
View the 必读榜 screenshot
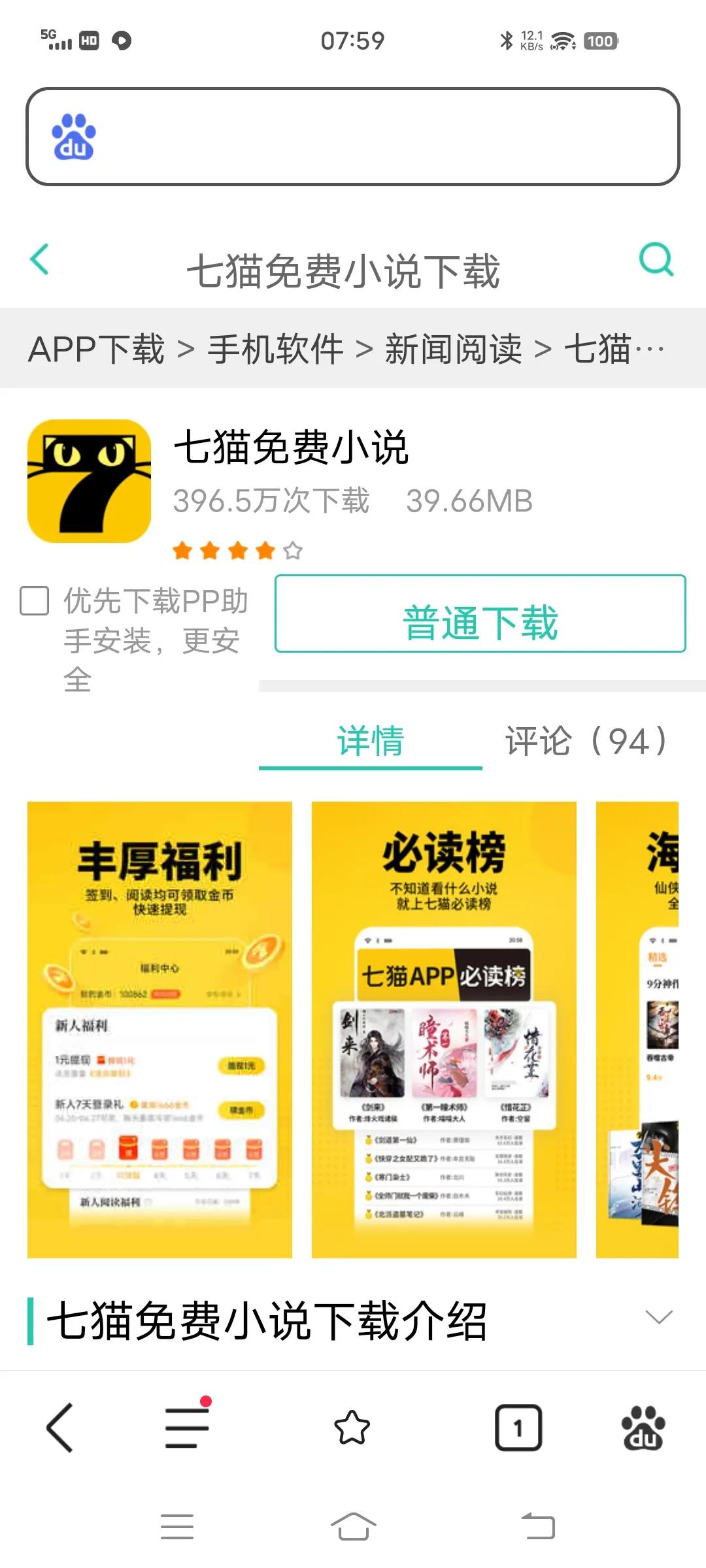444,1030
